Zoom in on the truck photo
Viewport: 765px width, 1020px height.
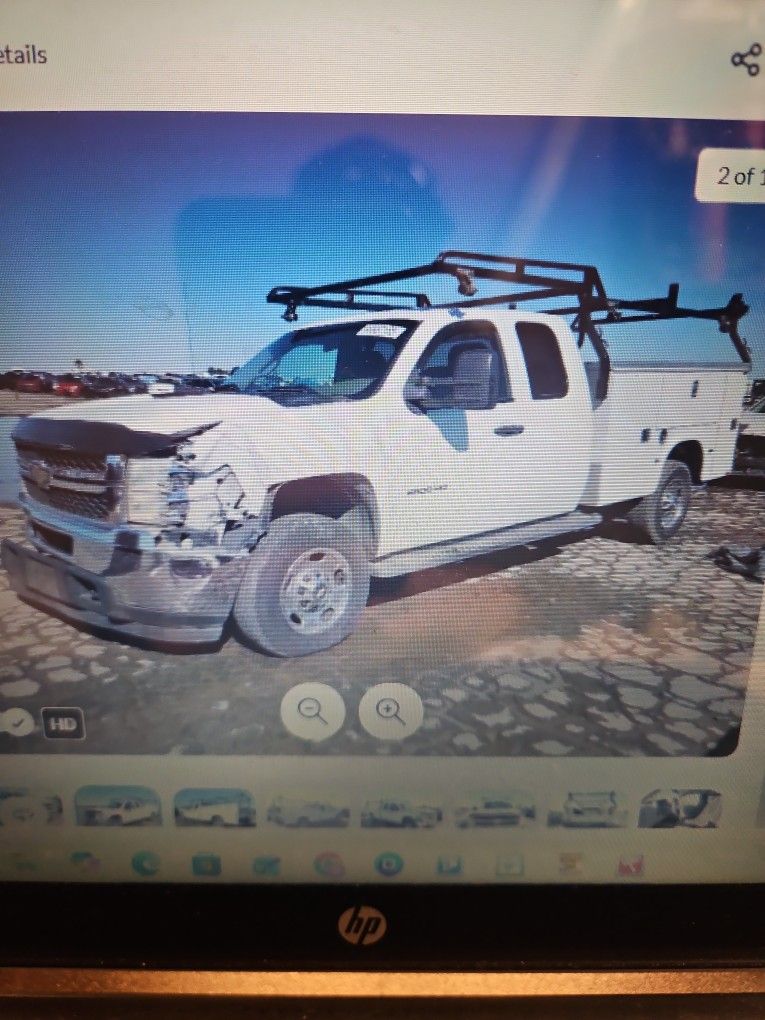coord(390,711)
